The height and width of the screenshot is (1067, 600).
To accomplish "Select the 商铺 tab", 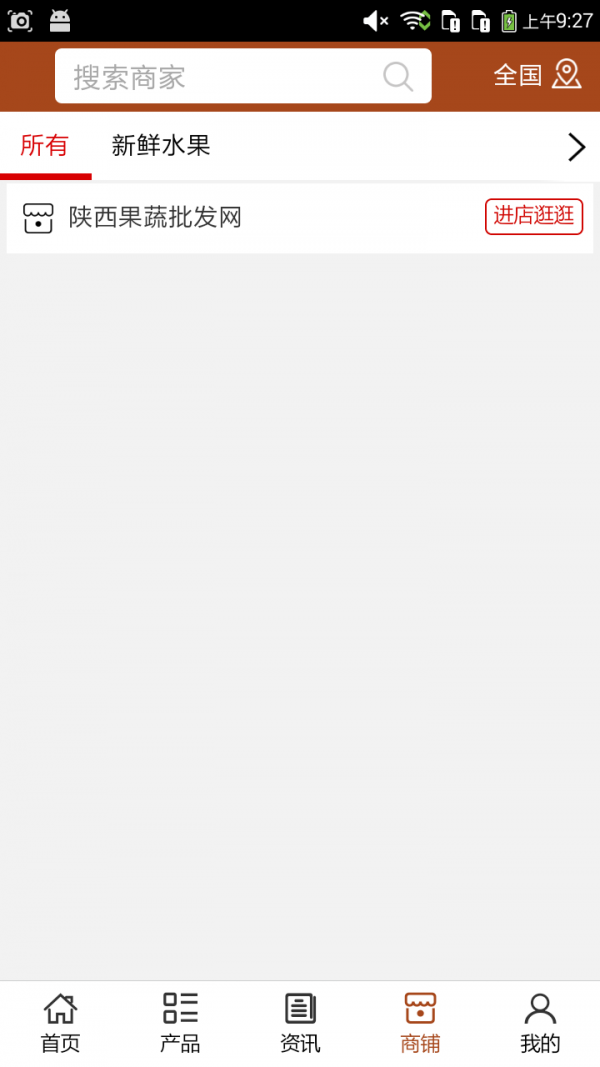I will [420, 1023].
